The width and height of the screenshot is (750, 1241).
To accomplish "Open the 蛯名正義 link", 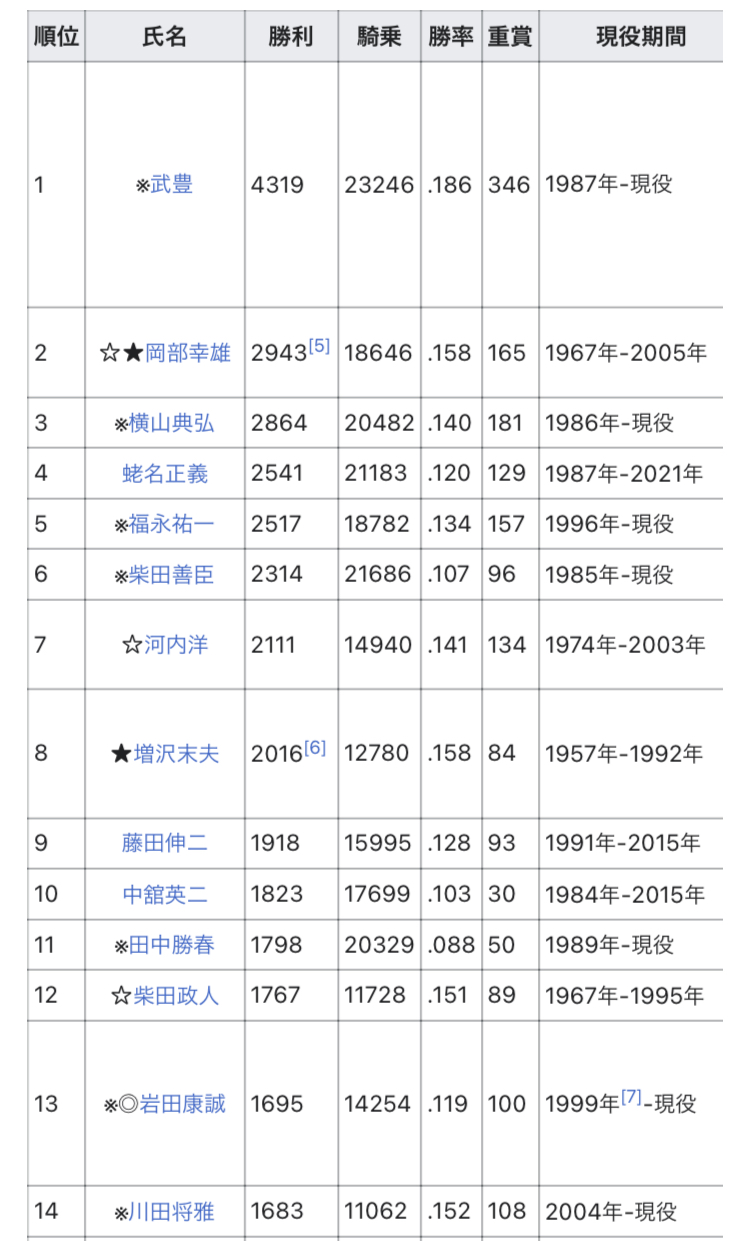I will point(165,473).
